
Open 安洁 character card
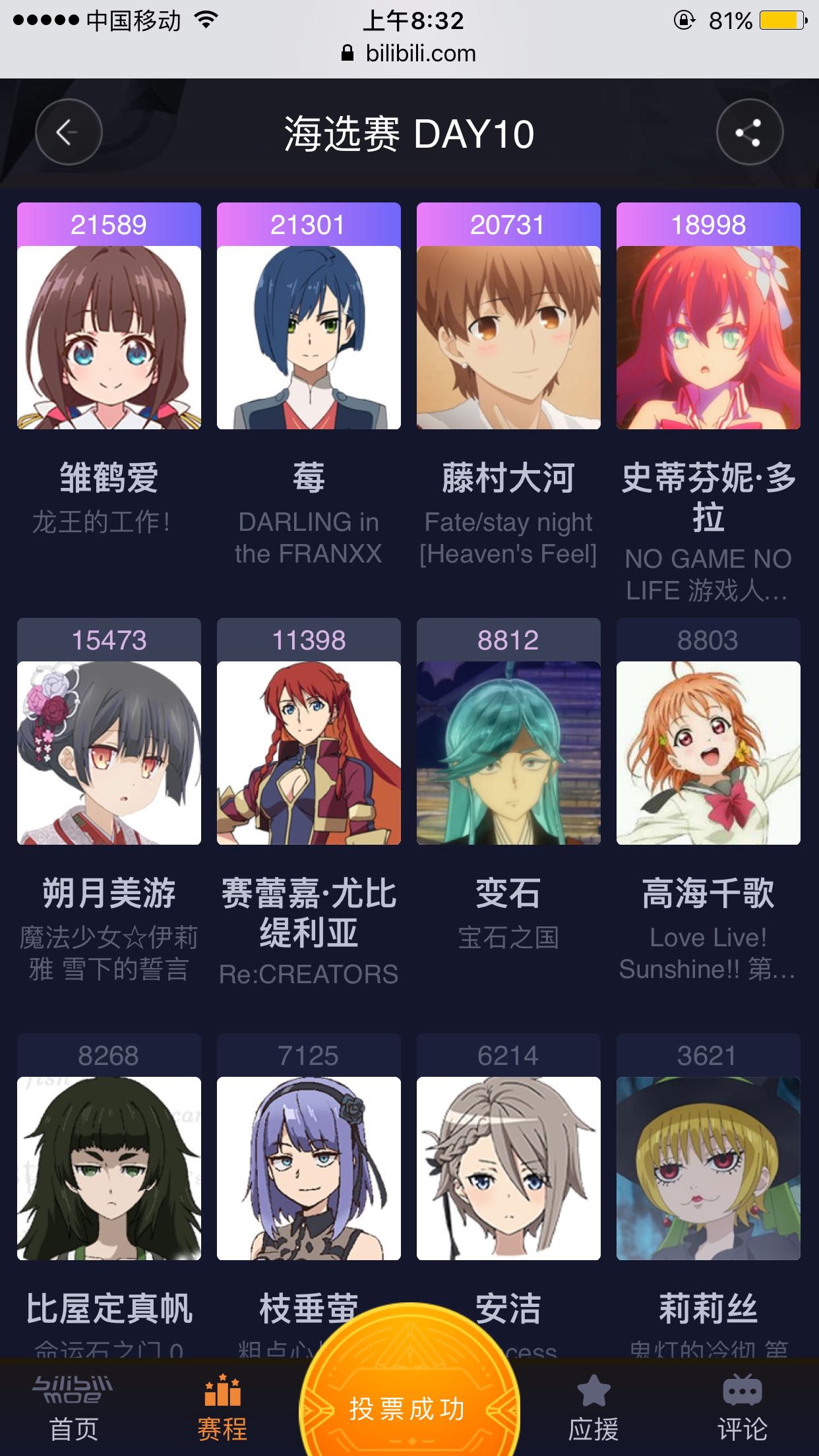508,1168
